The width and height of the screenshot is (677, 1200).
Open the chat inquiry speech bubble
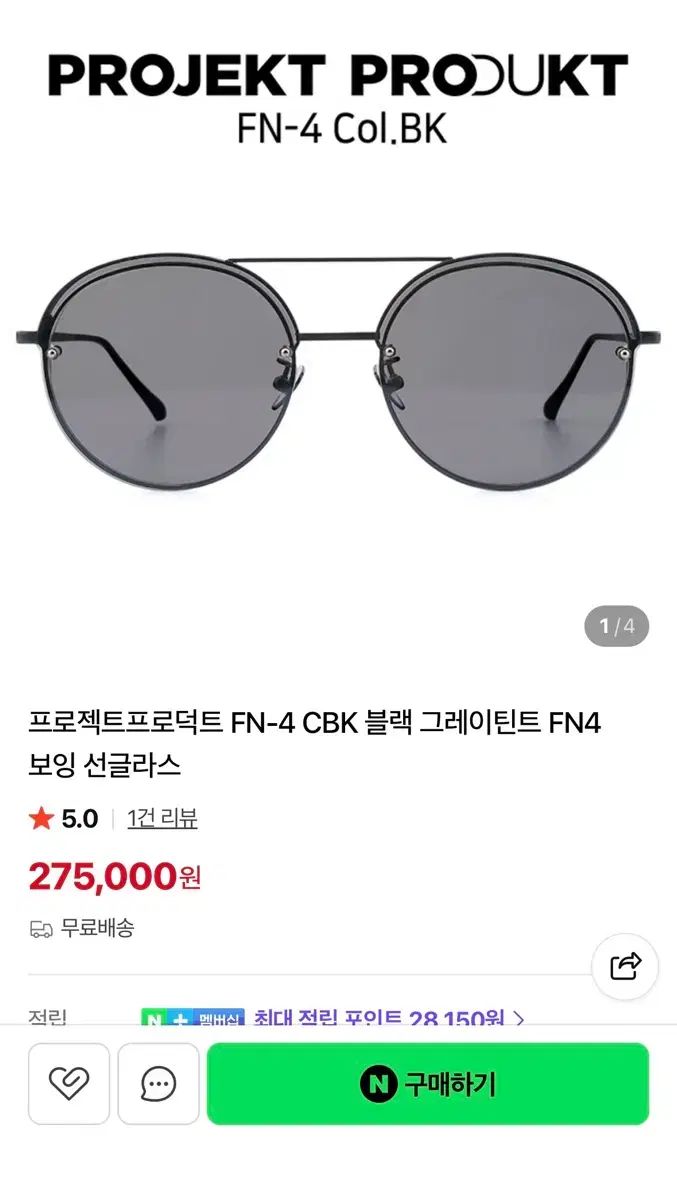click(x=159, y=1084)
